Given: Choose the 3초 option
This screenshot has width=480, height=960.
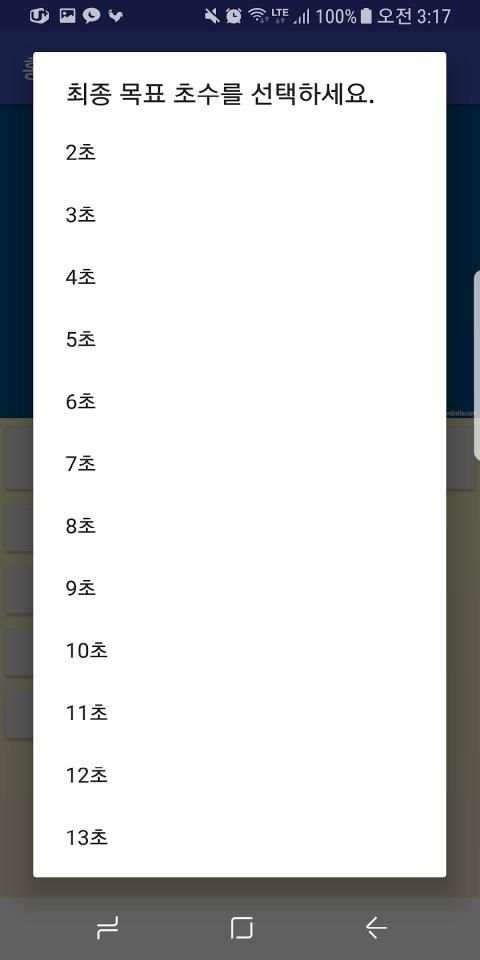Looking at the screenshot, I should tap(239, 216).
